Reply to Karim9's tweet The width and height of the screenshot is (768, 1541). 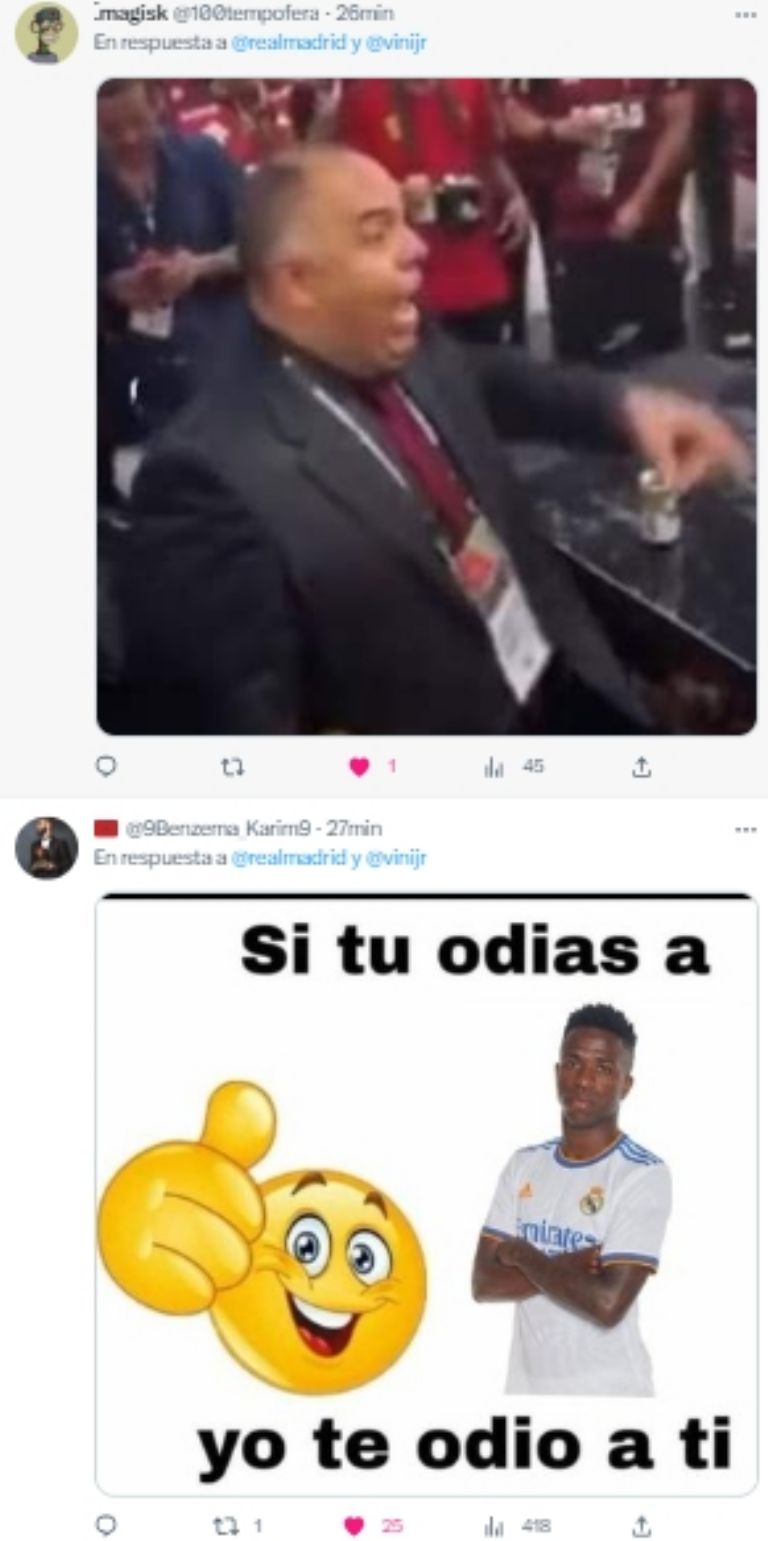105,1526
